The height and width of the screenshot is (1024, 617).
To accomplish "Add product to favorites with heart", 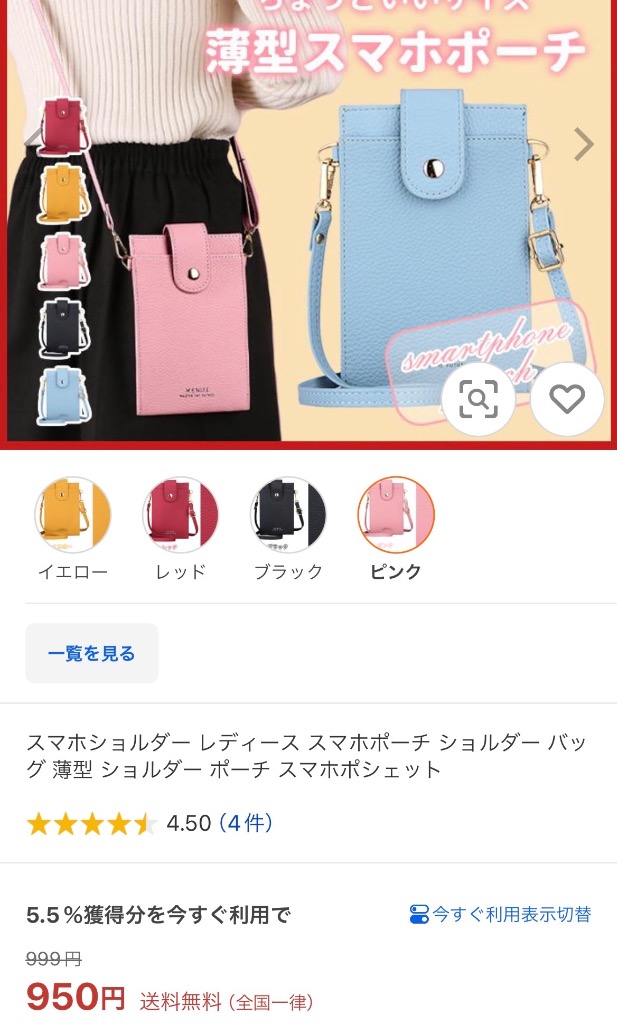I will tap(567, 398).
